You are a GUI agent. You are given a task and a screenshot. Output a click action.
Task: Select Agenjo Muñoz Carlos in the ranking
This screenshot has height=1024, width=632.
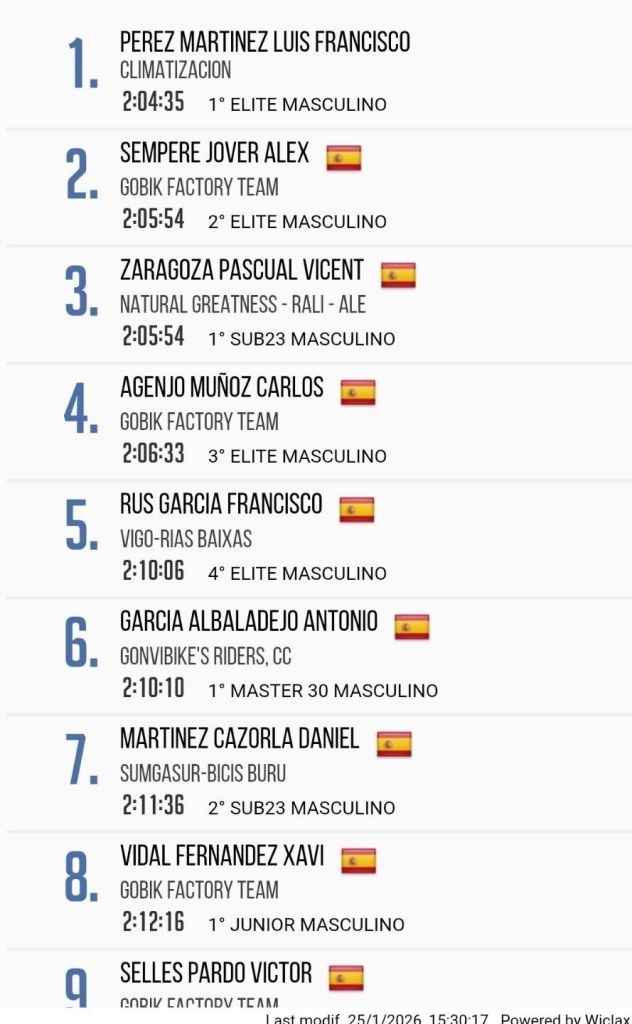point(221,388)
